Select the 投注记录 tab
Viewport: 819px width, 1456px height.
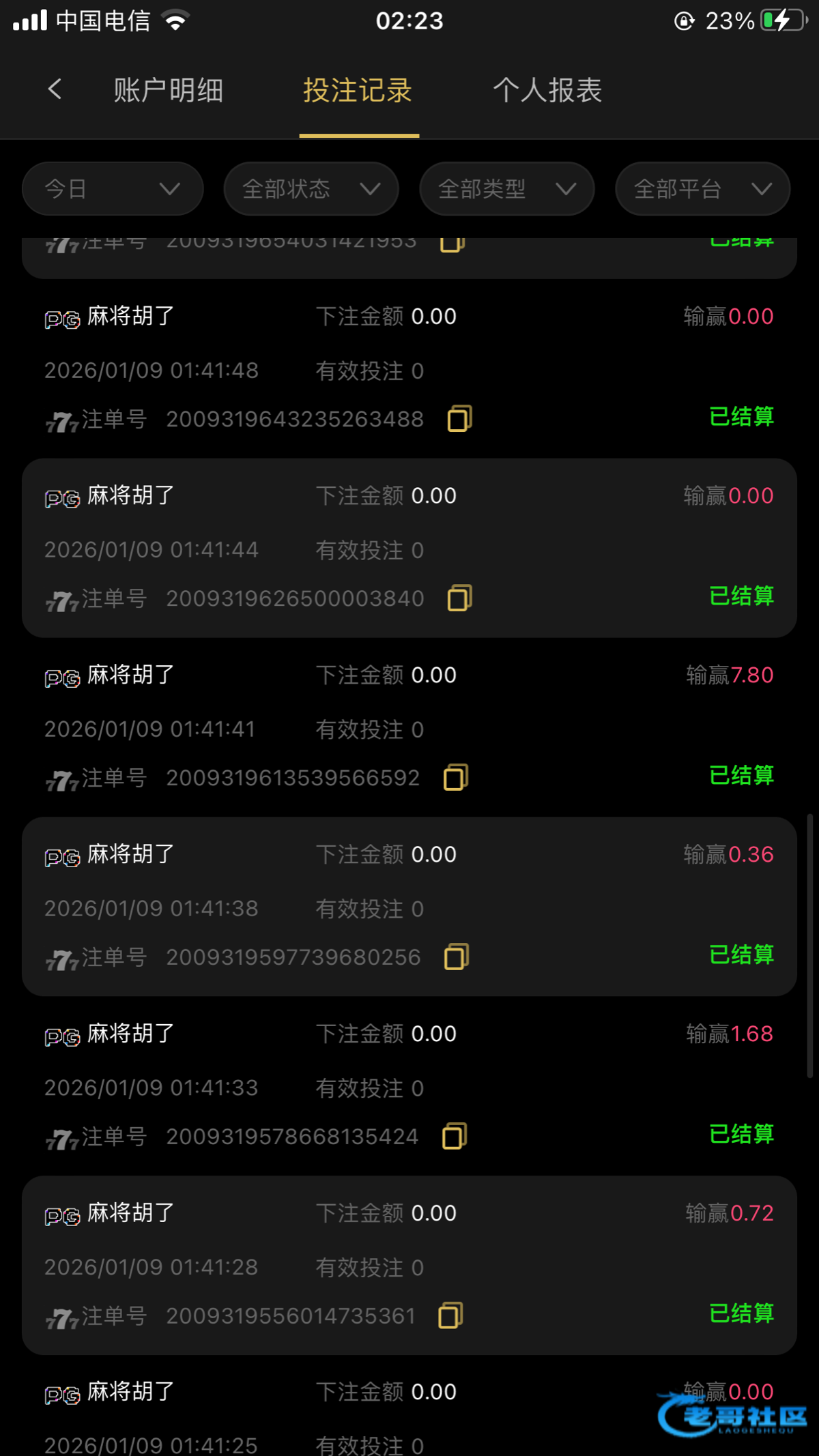point(358,91)
